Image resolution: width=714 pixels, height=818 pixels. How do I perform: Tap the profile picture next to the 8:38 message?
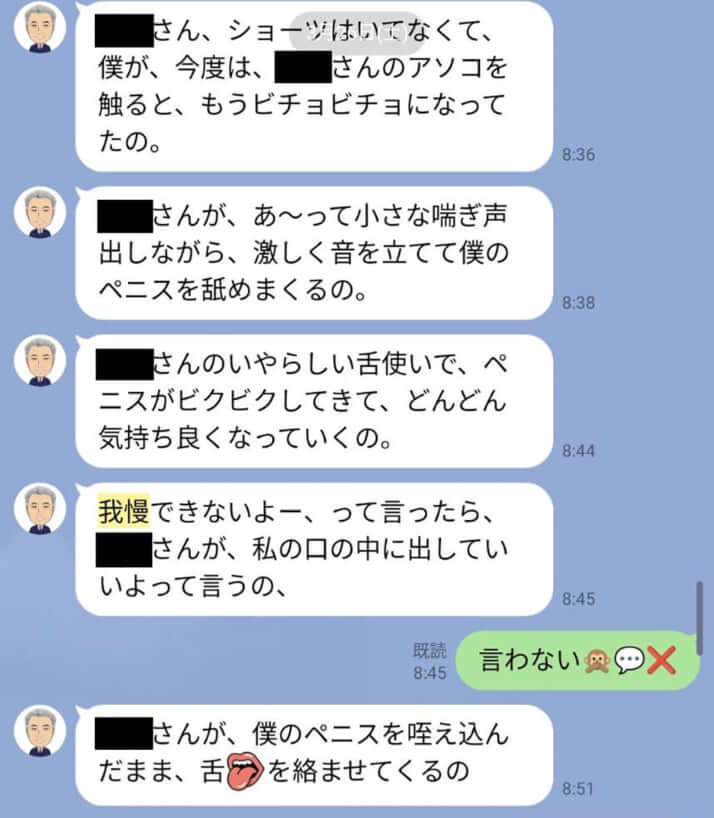tap(41, 213)
